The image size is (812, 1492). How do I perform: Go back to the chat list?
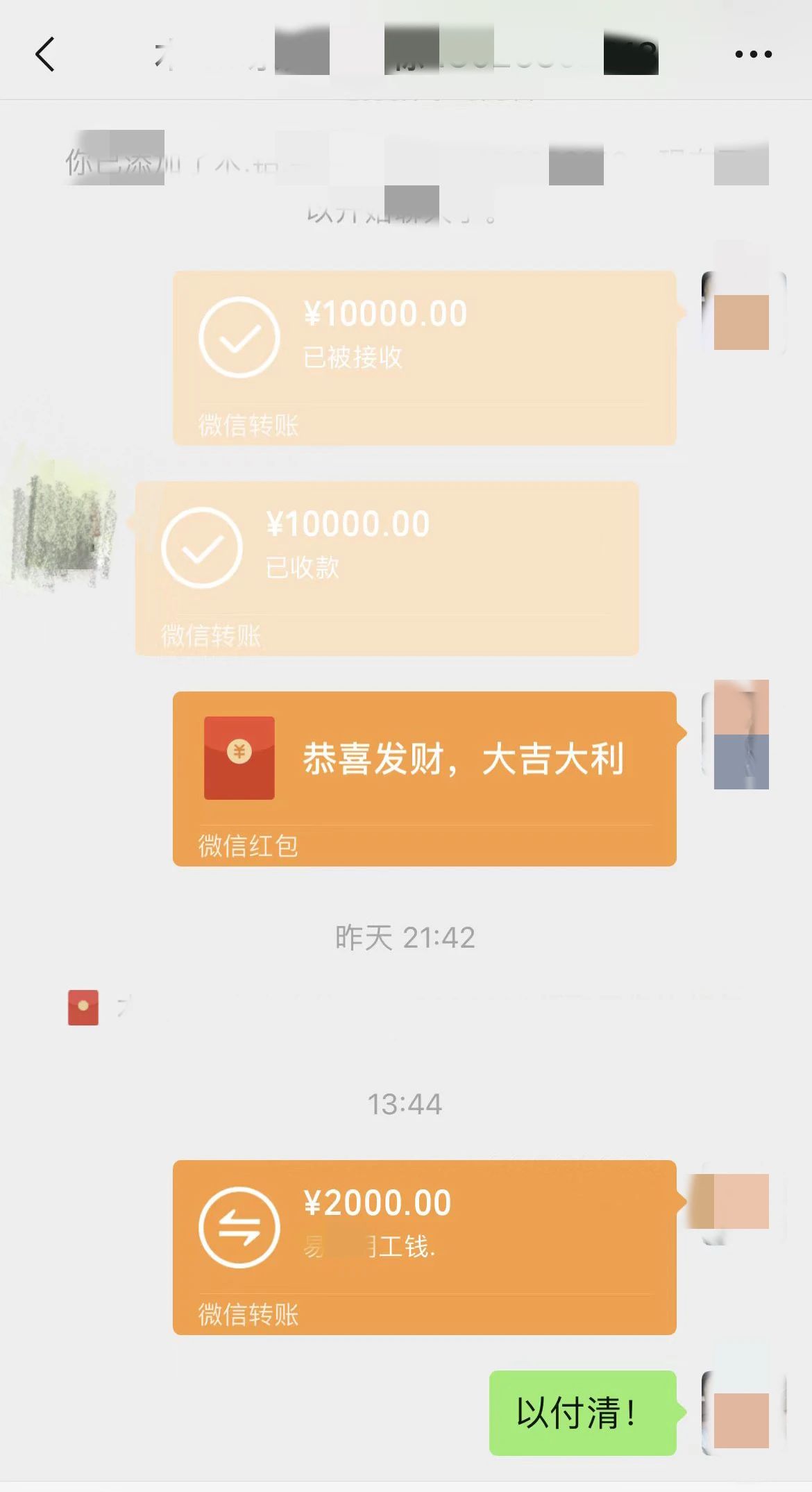pyautogui.click(x=45, y=54)
